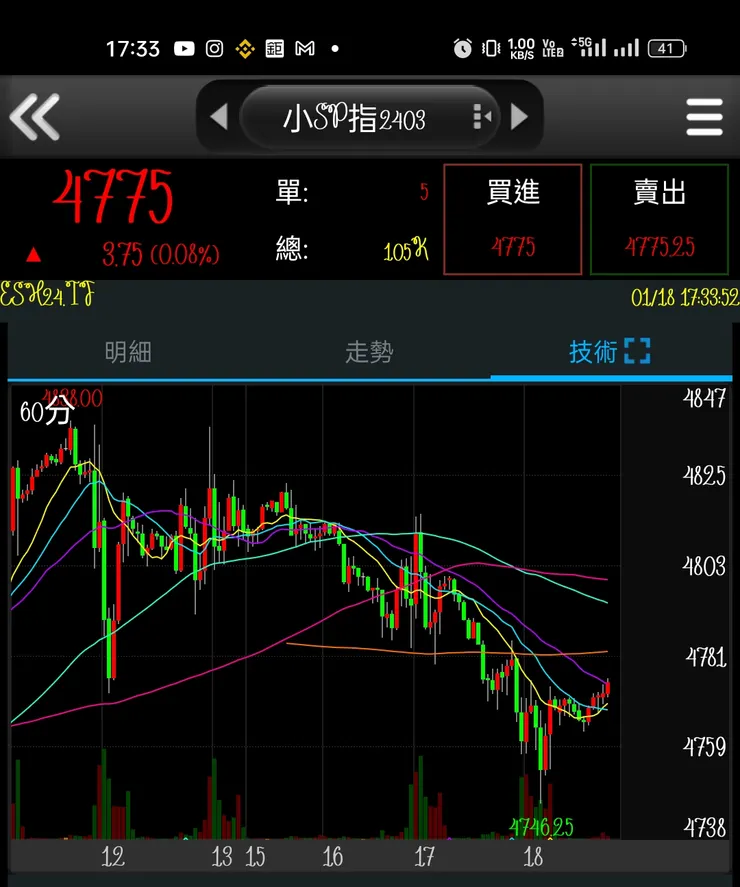Screen dimensions: 740x887
Task: Go back with the double-arrow icon
Action: 35,117
